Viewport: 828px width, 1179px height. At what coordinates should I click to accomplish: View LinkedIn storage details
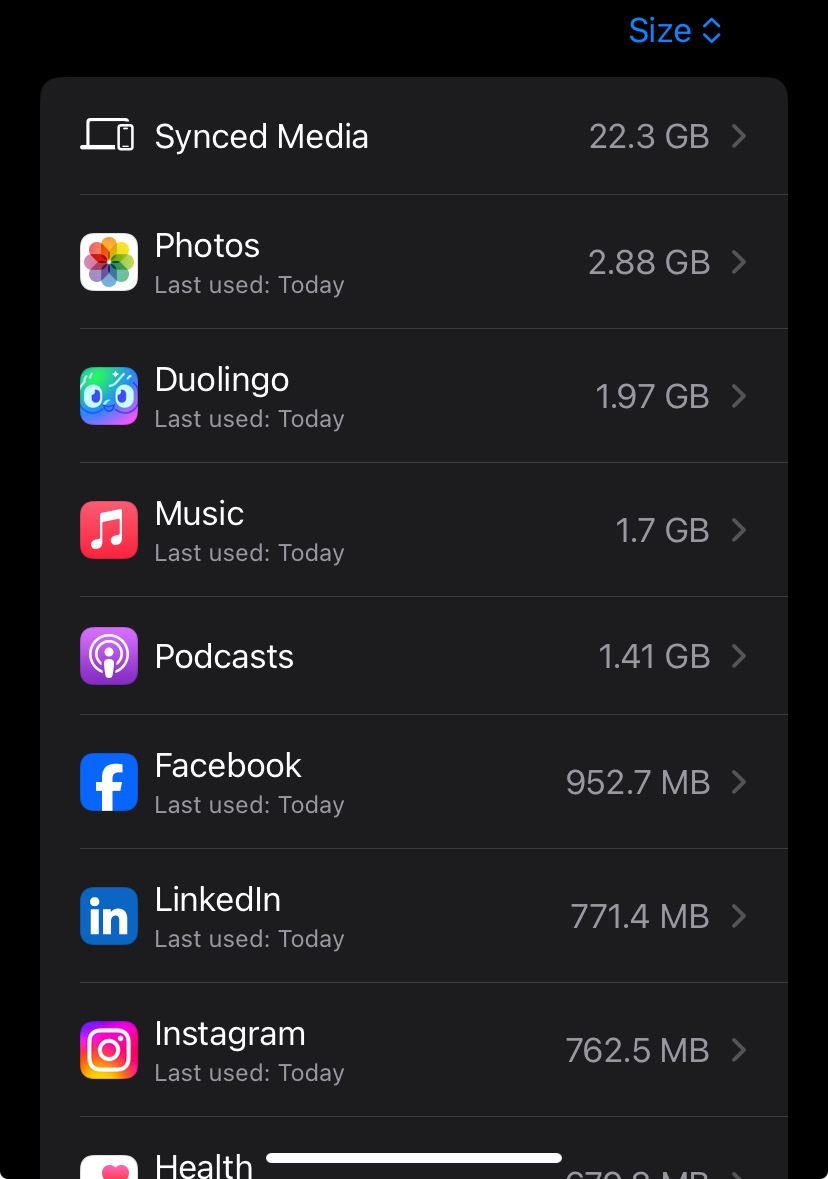pos(414,916)
